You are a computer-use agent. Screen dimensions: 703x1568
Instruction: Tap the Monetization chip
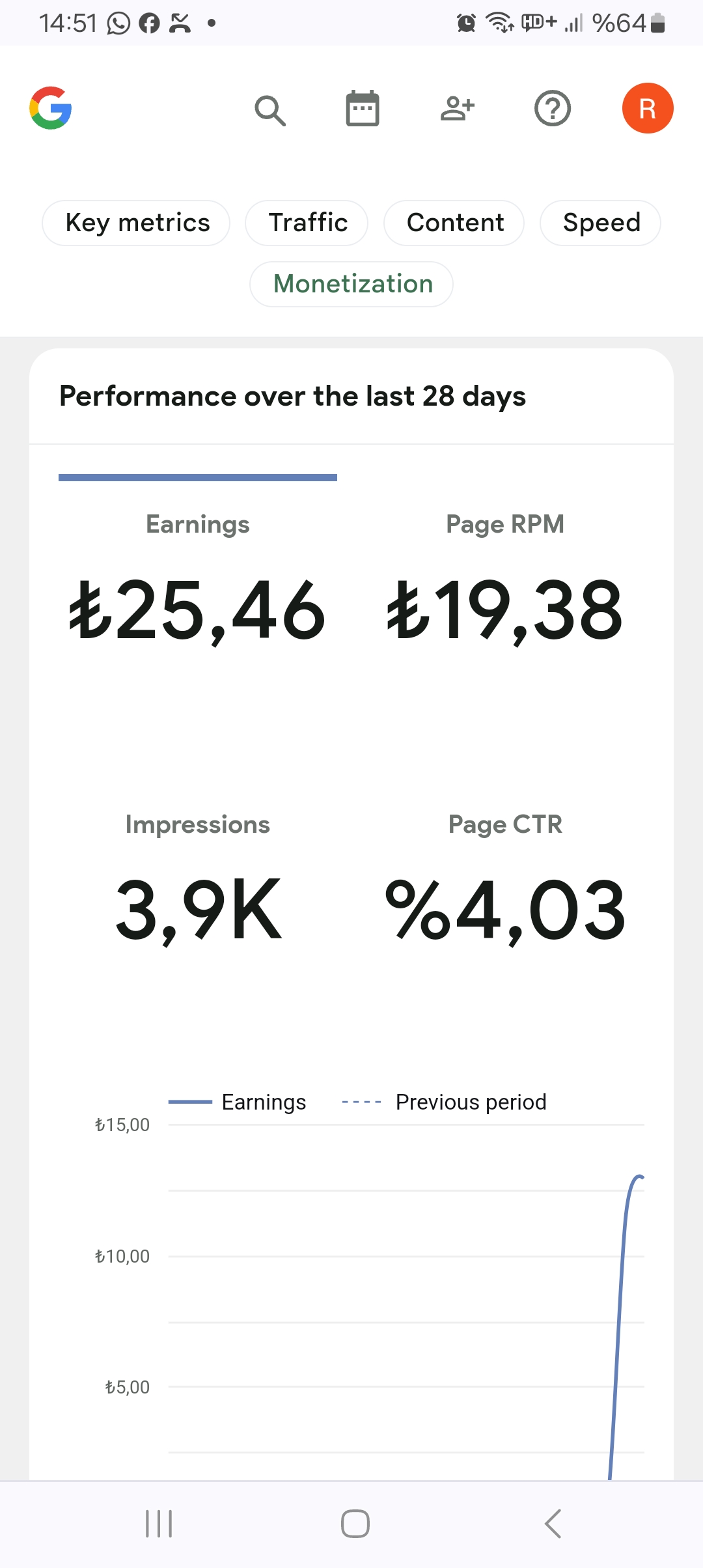[351, 284]
